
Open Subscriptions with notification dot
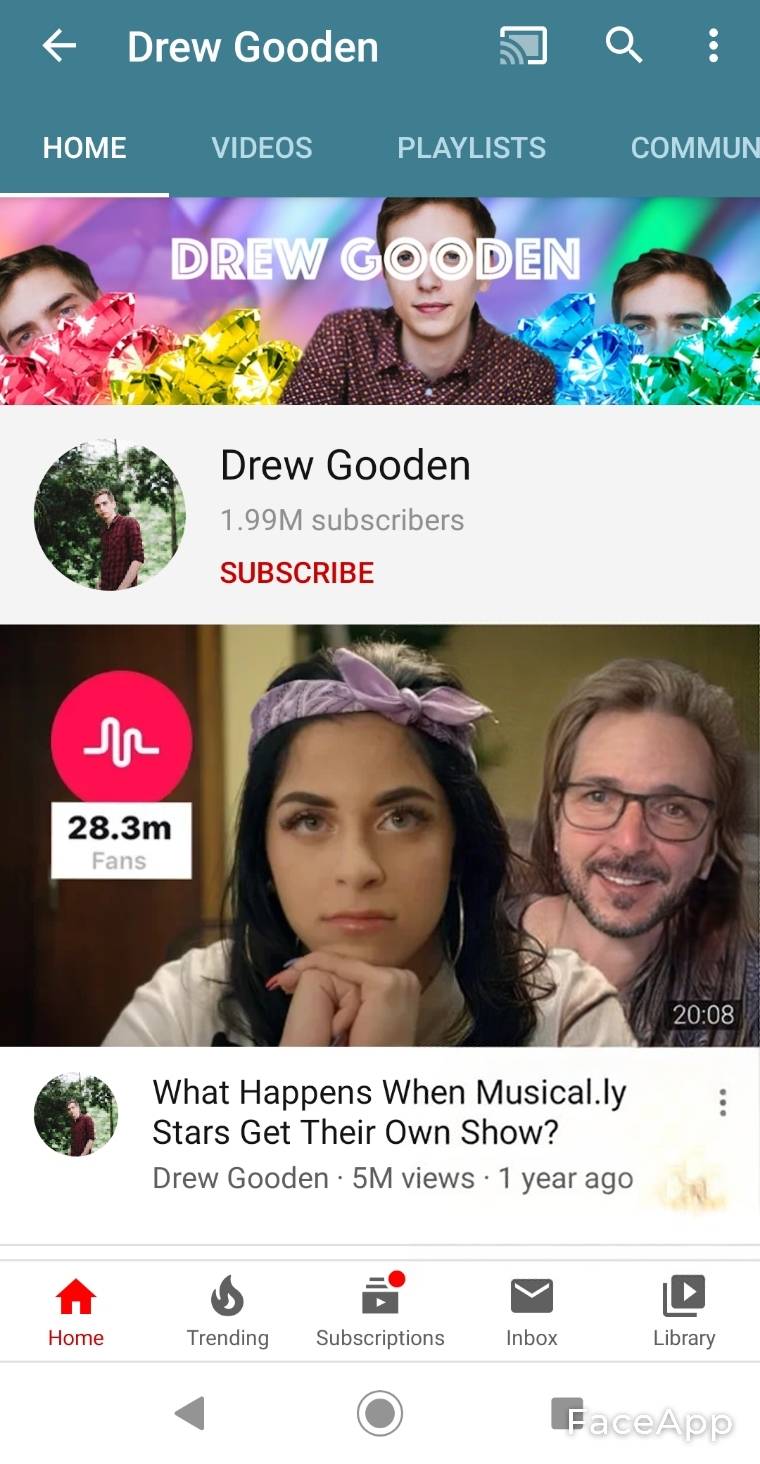380,1310
